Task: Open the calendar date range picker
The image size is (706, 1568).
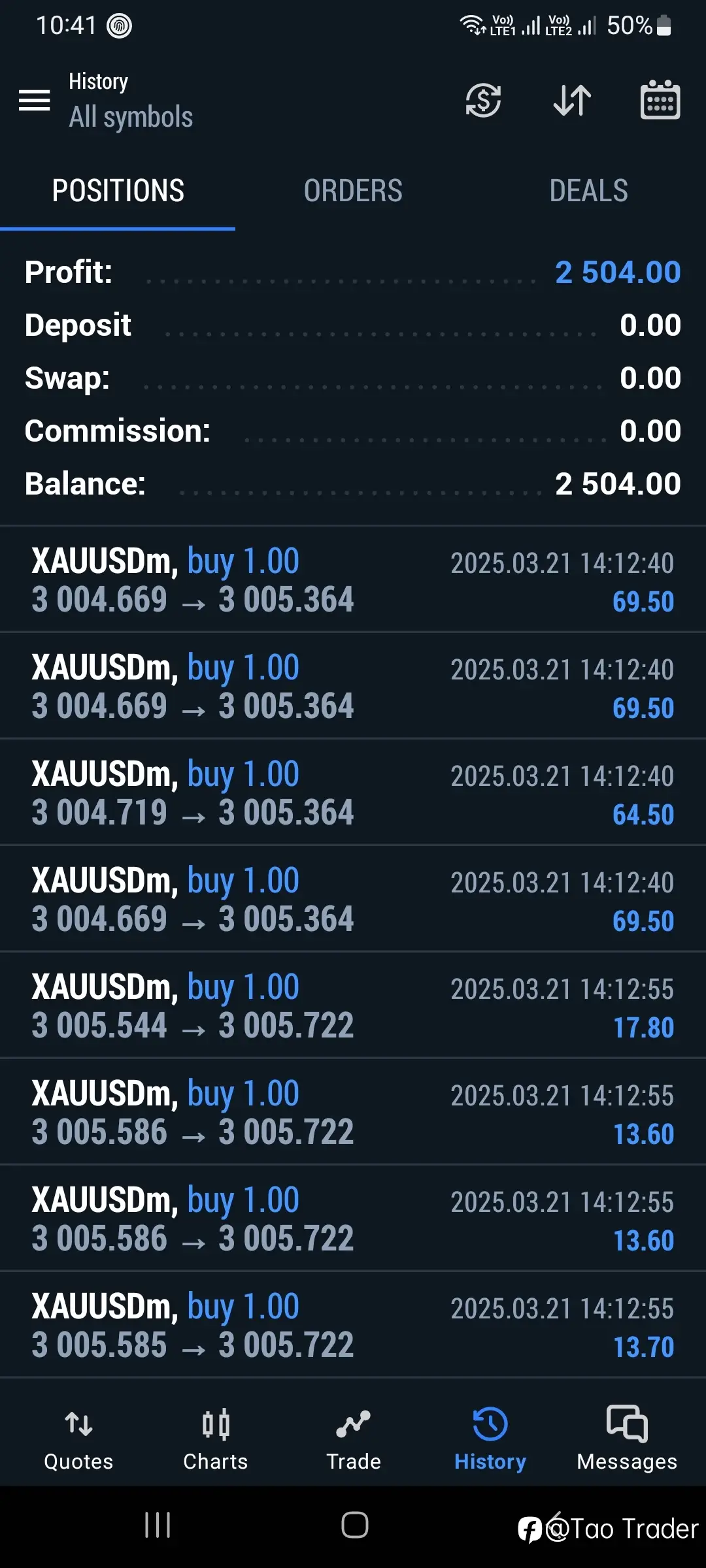Action: (660, 100)
